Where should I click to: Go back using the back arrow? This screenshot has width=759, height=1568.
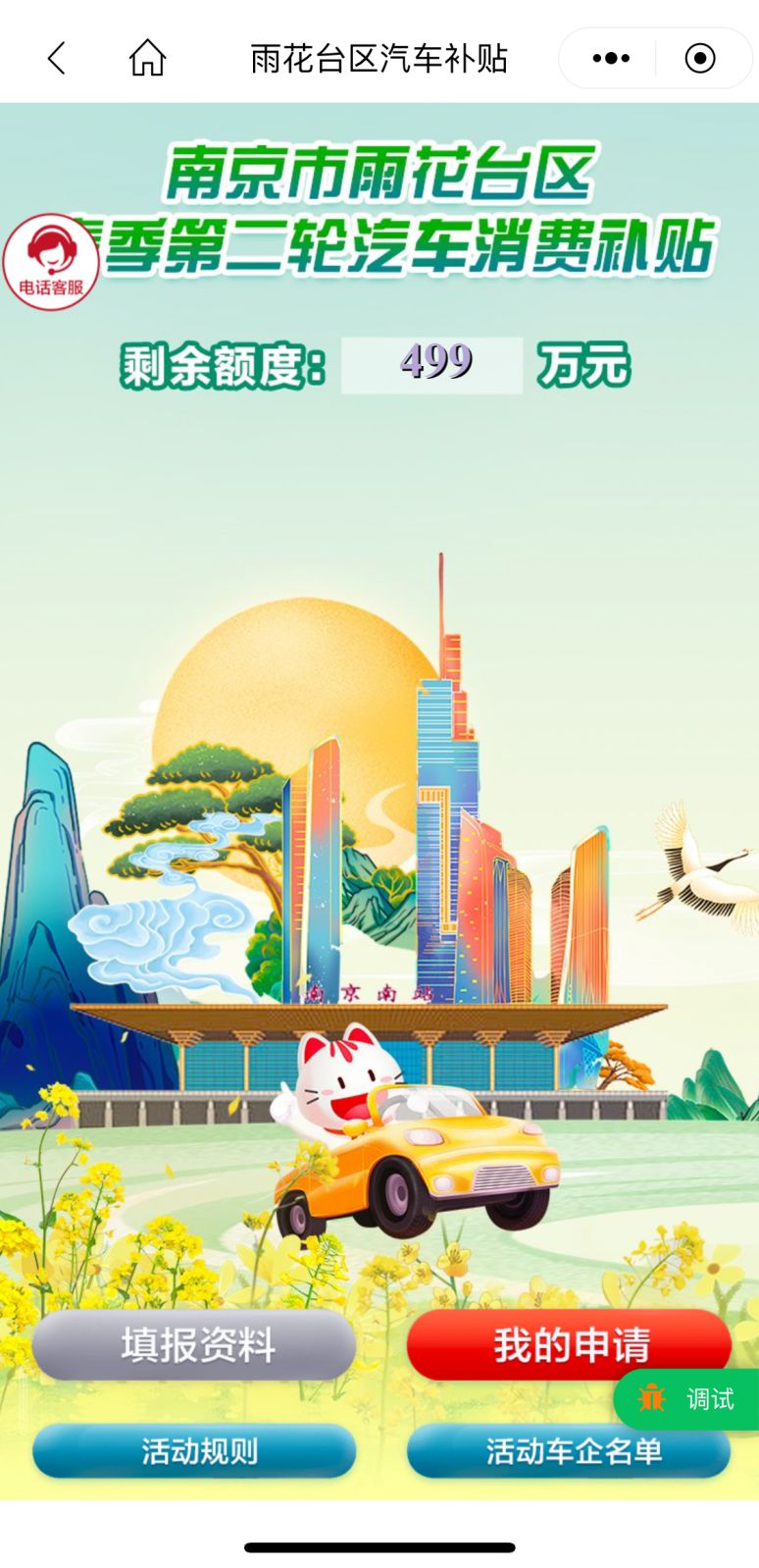[x=57, y=59]
